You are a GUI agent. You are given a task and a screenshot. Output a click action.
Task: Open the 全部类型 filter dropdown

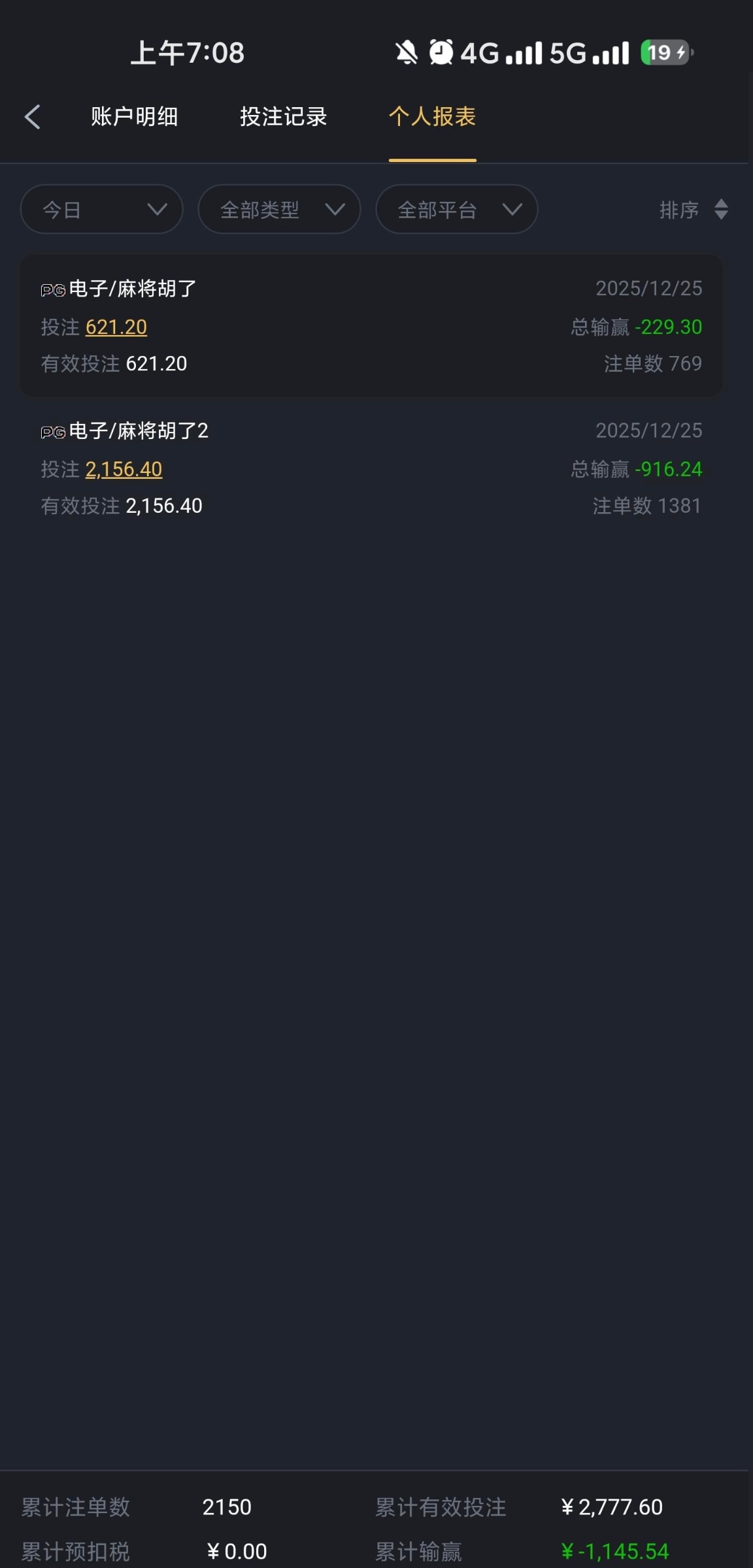pyautogui.click(x=279, y=210)
